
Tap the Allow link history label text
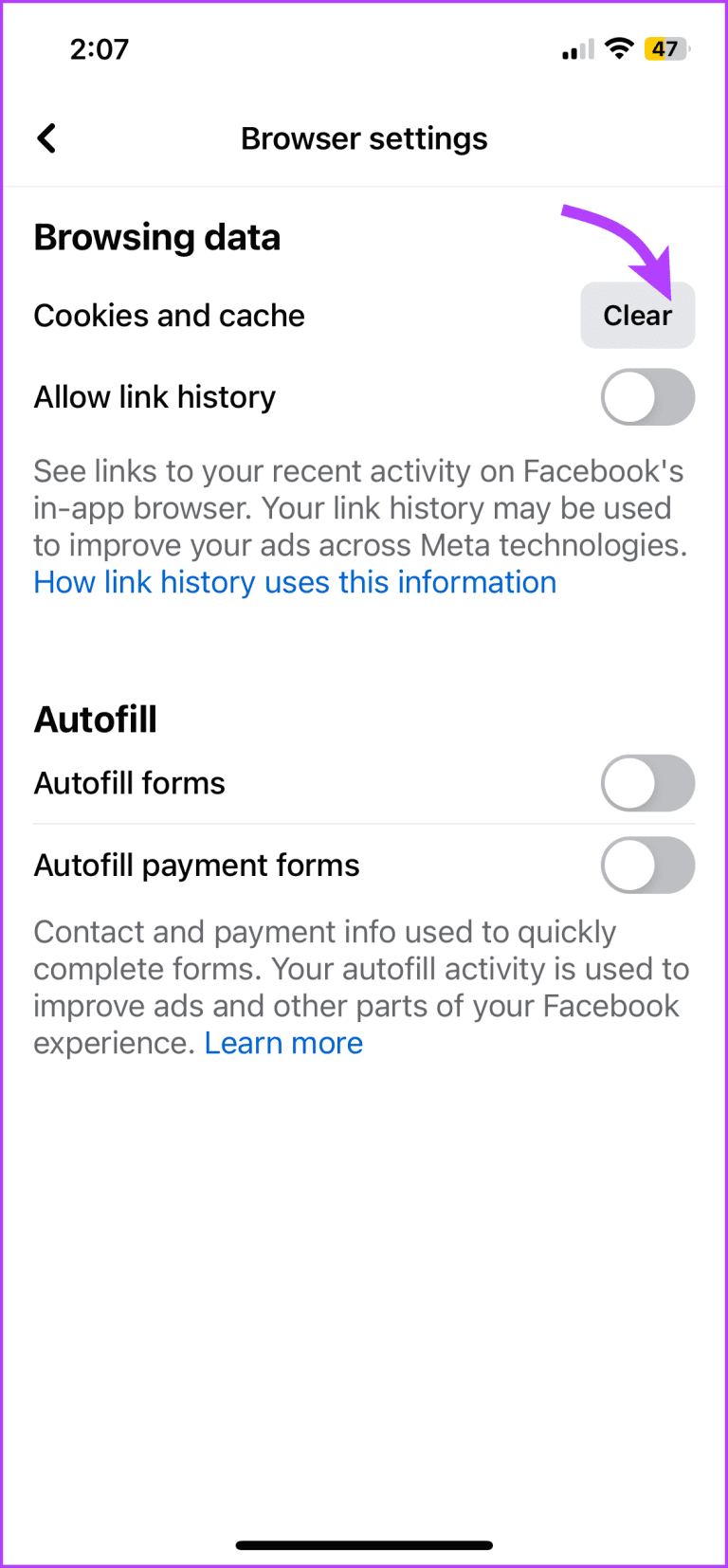[x=155, y=397]
